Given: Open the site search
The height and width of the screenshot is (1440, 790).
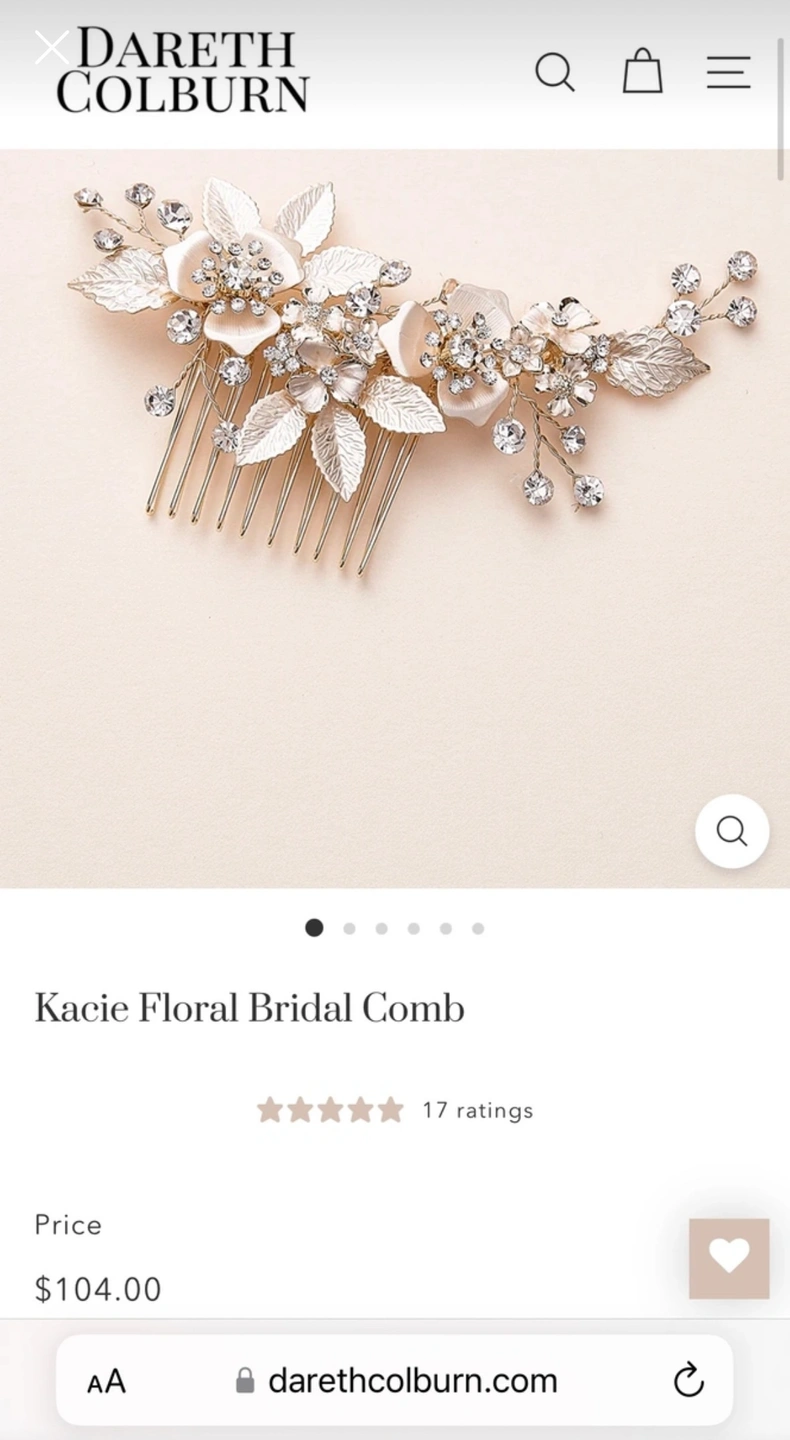Looking at the screenshot, I should (555, 73).
